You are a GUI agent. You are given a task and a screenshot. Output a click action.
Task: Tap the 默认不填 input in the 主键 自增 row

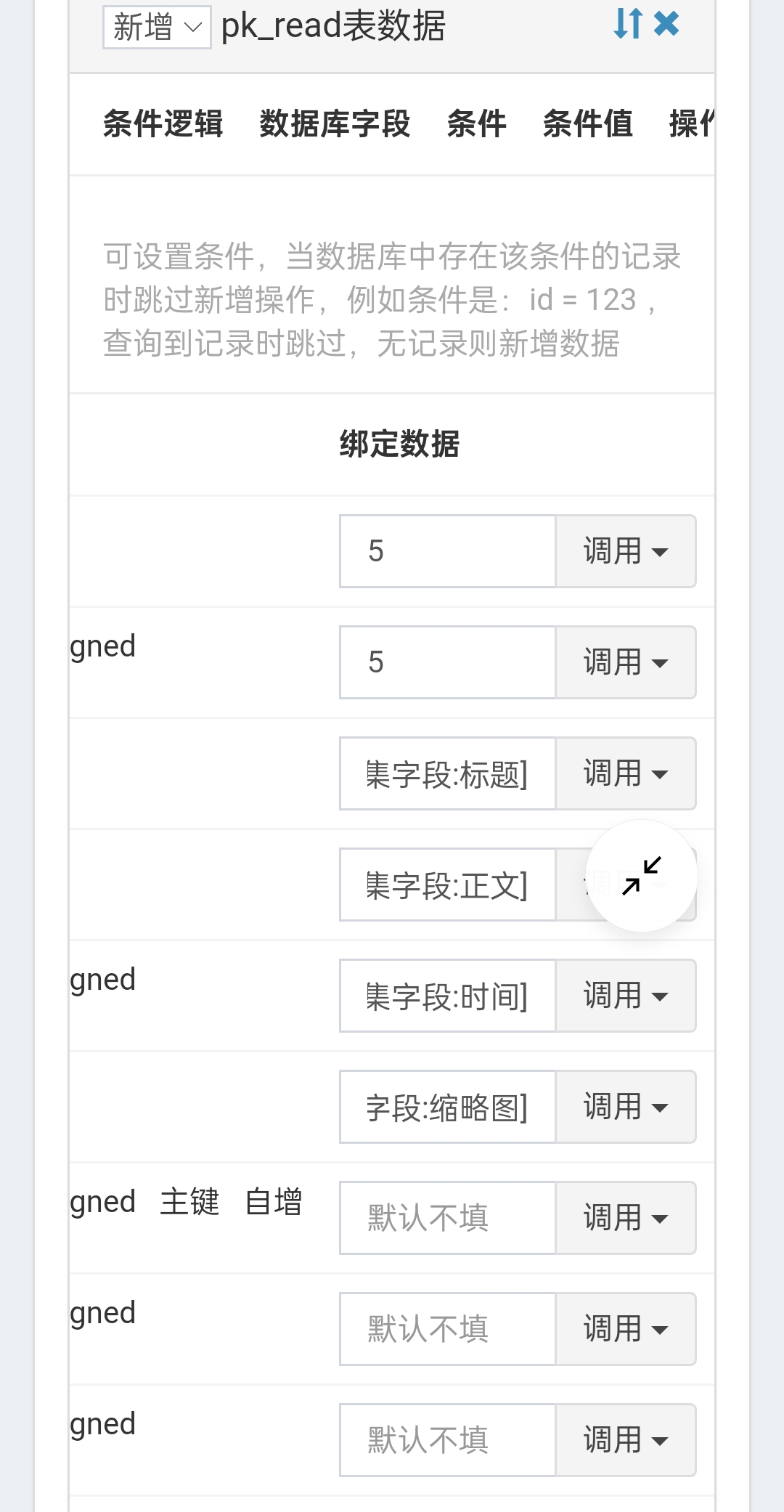pyautogui.click(x=447, y=1218)
